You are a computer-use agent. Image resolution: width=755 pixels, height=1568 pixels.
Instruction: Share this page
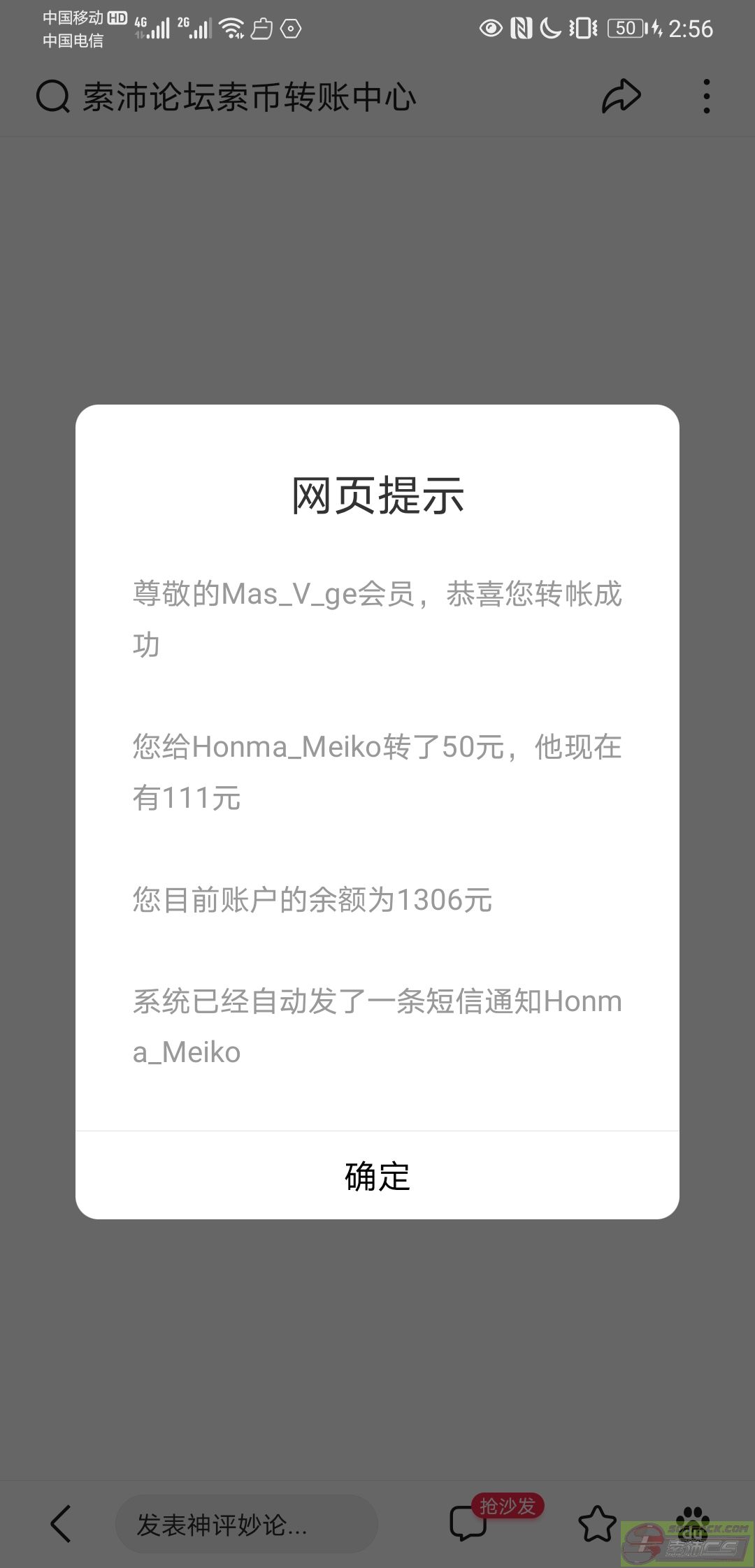pos(621,96)
